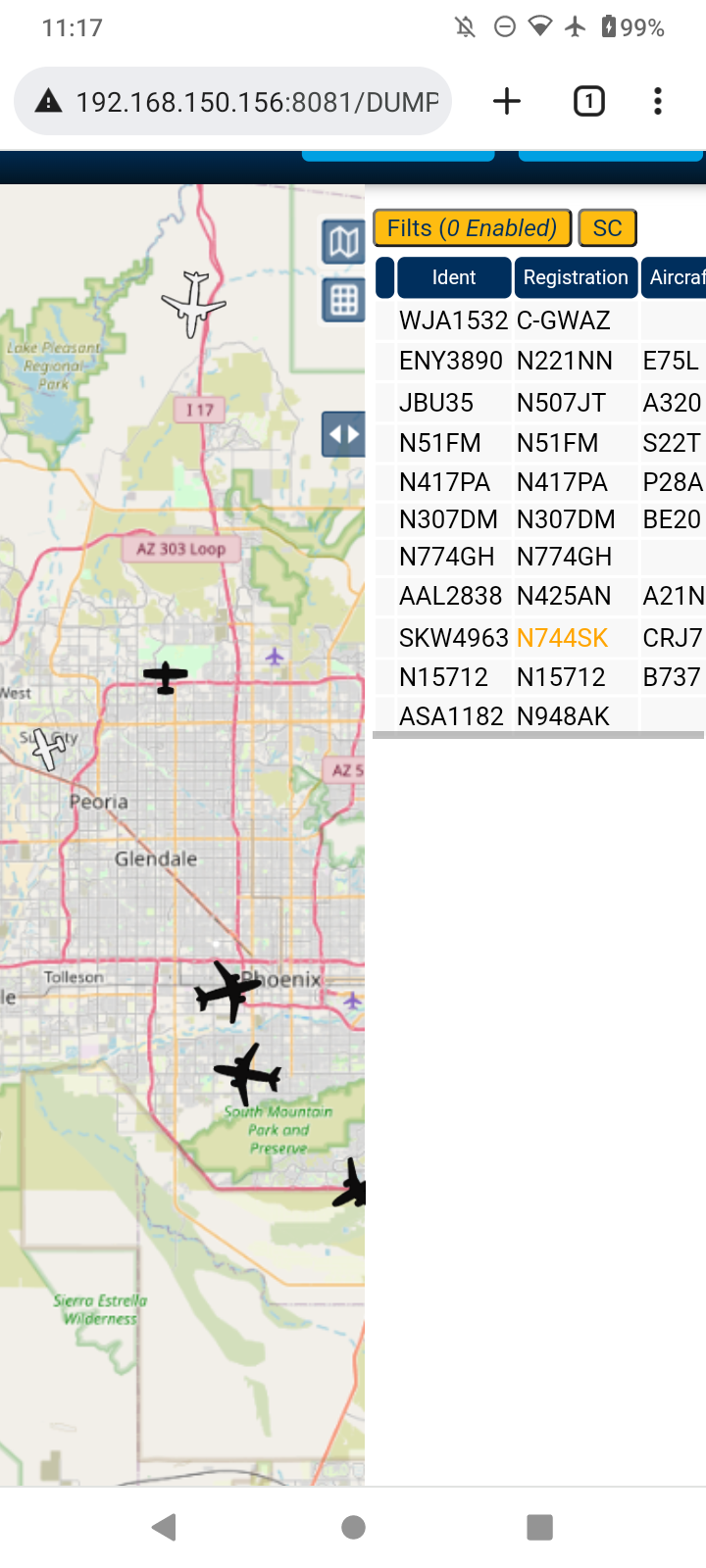Sort by the Registration column header
This screenshot has height=1568, width=706.
click(x=576, y=277)
